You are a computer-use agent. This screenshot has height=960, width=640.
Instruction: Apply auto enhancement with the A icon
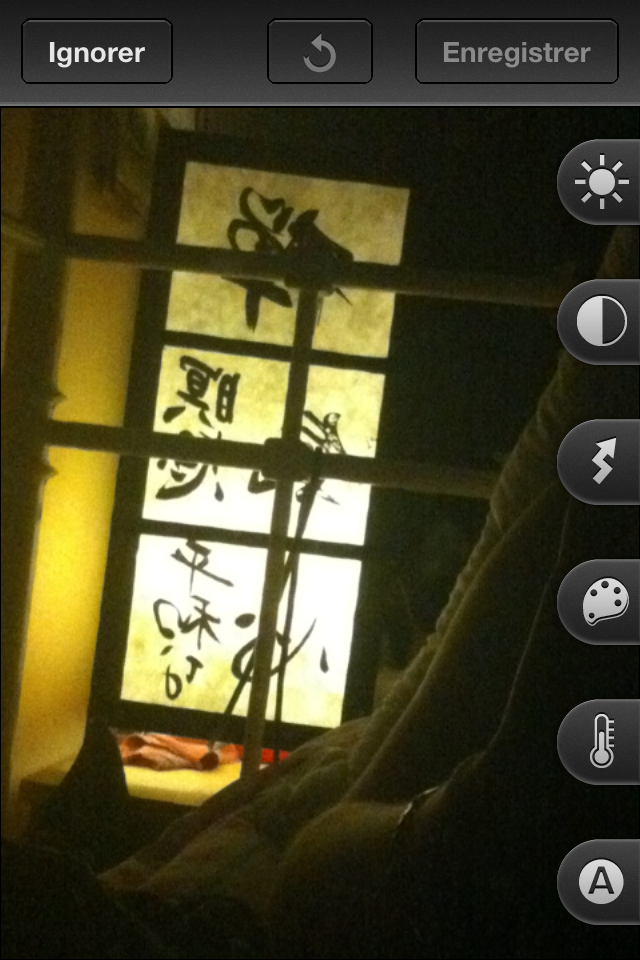click(602, 883)
